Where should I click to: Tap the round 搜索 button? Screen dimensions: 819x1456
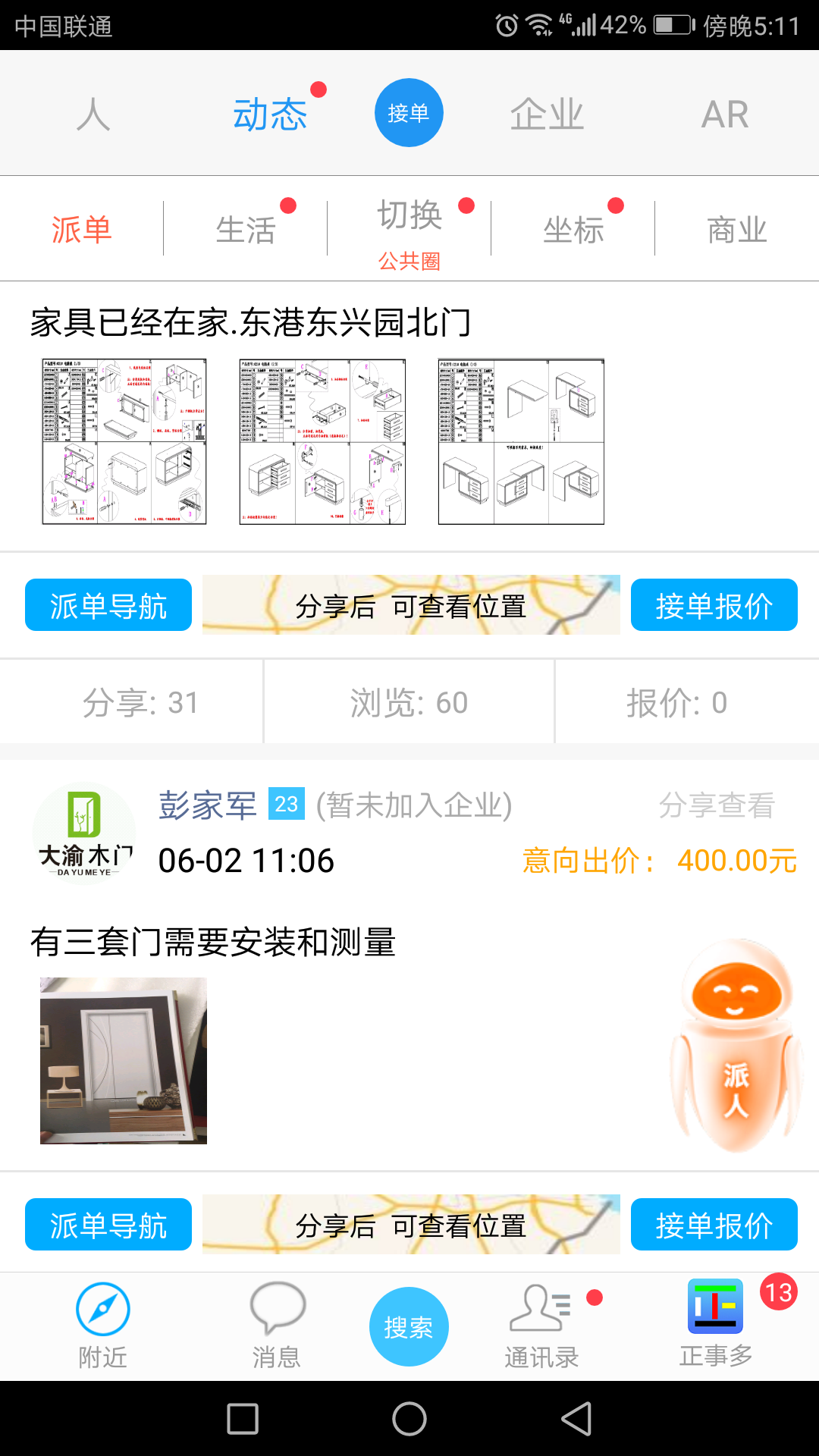(x=409, y=1326)
